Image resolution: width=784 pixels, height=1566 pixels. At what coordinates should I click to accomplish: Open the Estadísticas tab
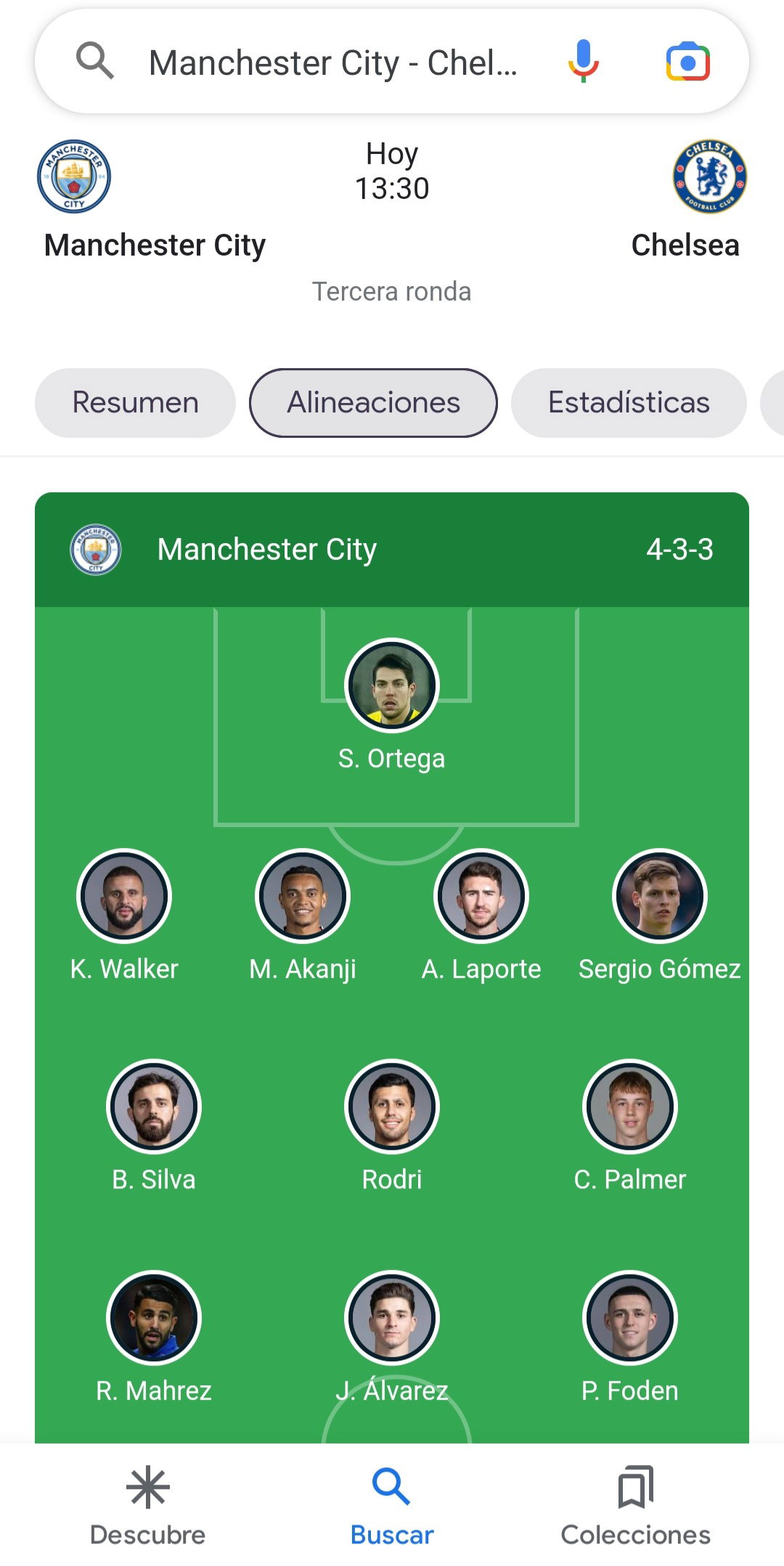tap(629, 403)
